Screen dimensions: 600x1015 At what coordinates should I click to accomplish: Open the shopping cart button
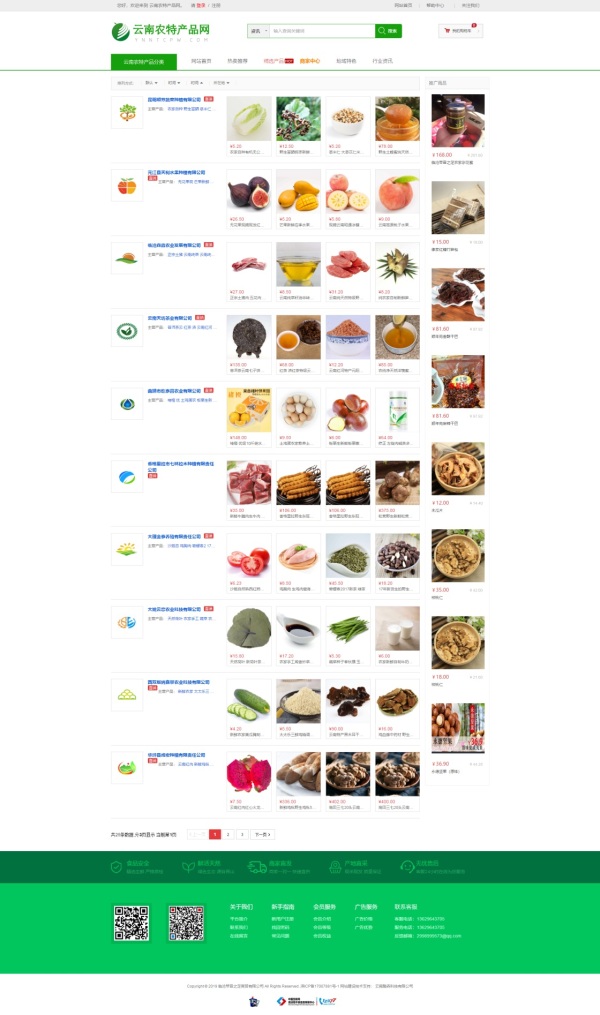point(460,31)
